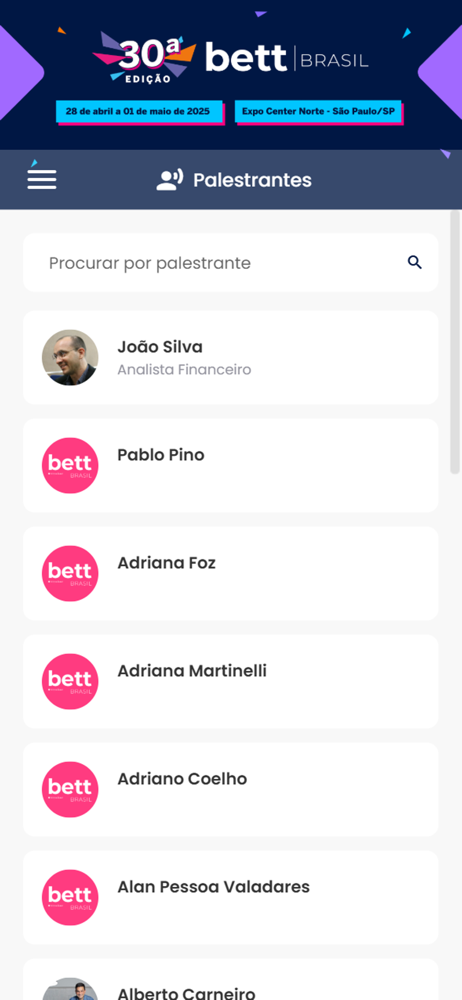Focus the Procurar por palestrante field
The width and height of the screenshot is (462, 1000).
(x=230, y=263)
